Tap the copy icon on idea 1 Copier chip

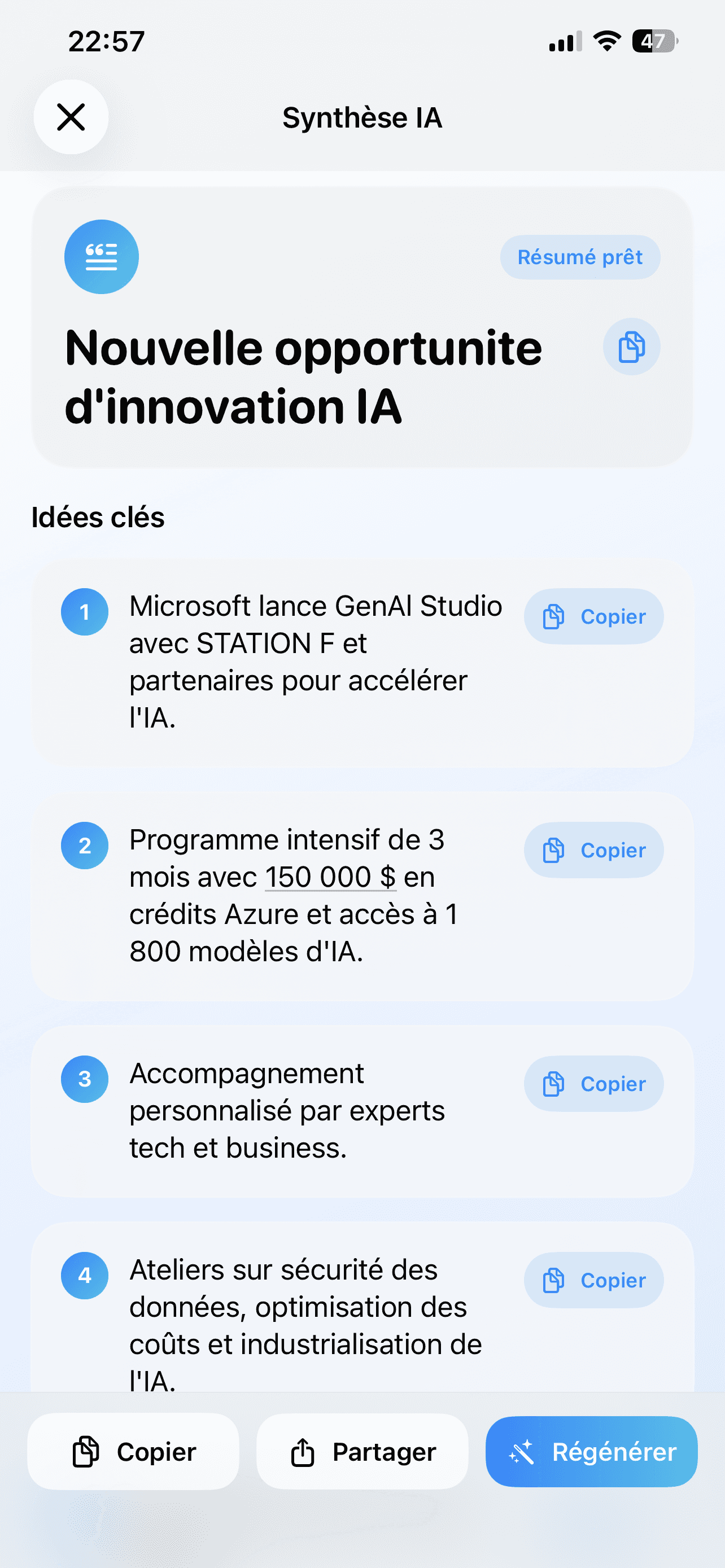553,616
